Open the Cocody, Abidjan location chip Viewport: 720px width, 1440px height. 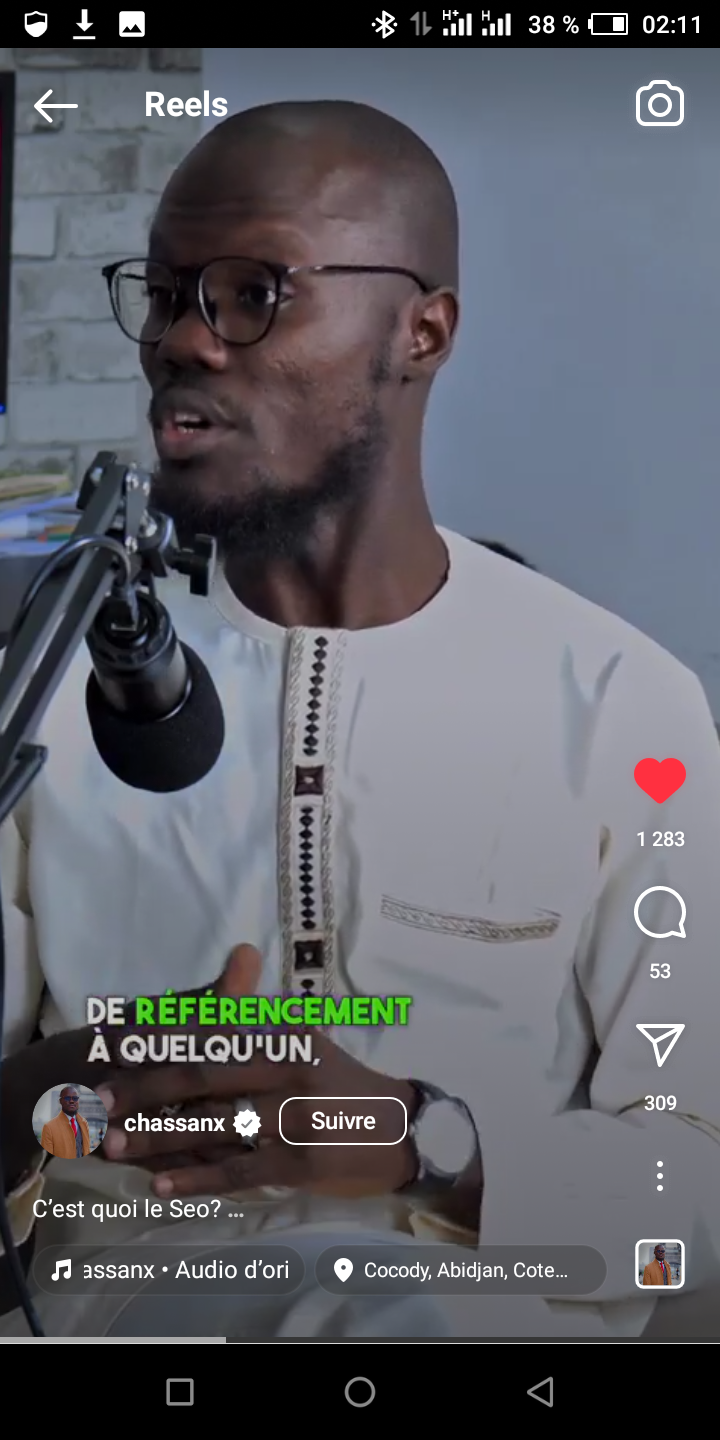pos(461,1270)
